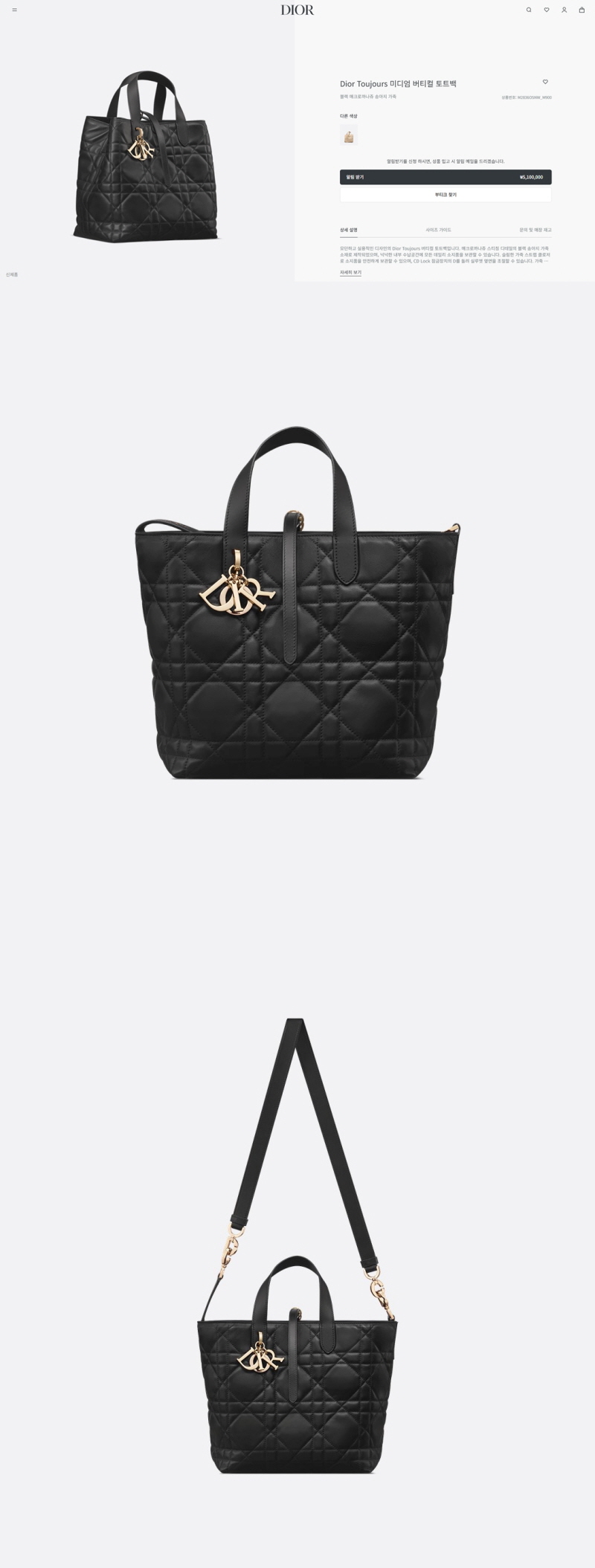
Task: Tap 부티크 찾기 to find a boutique
Action: click(446, 195)
